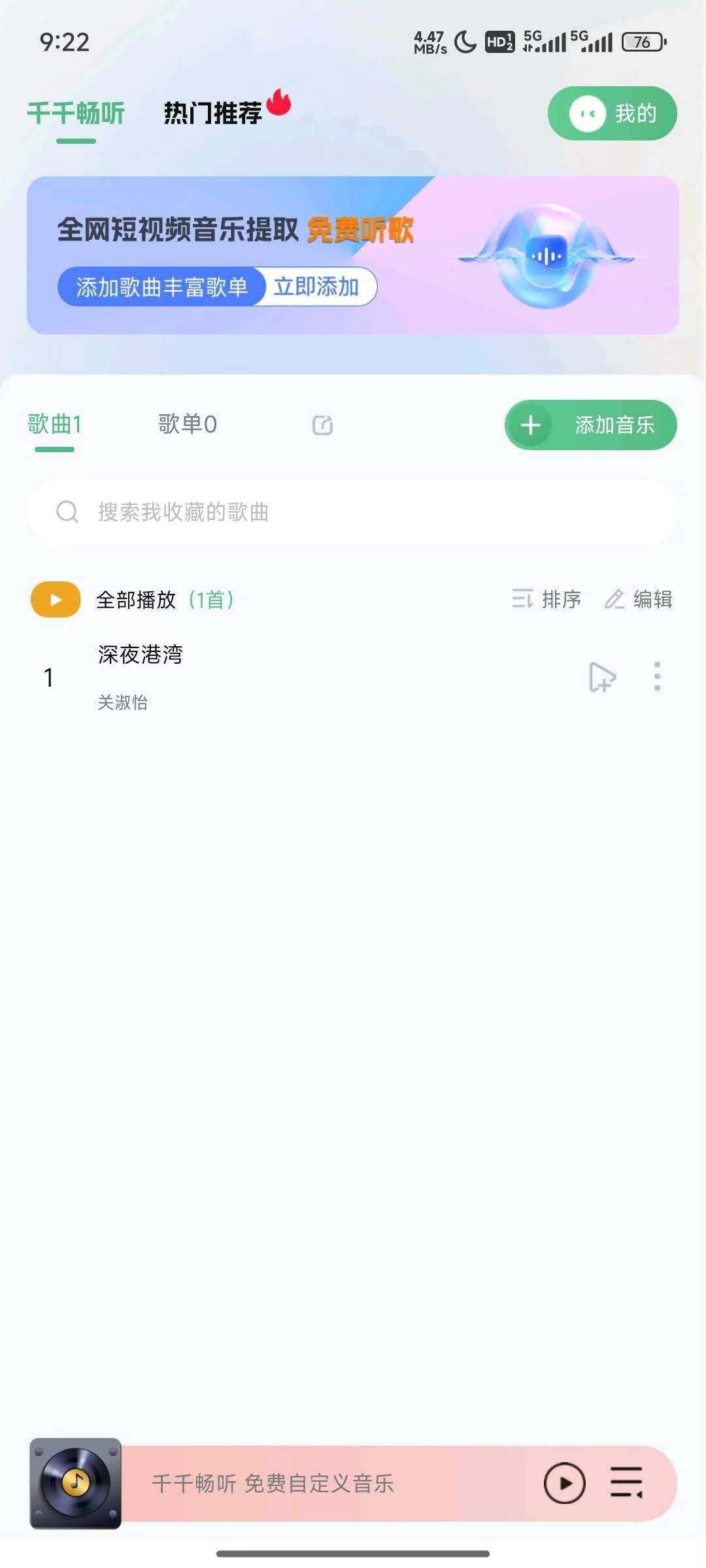Viewport: 706px width, 1568px height.
Task: Add 深夜港湾 to play next
Action: (602, 677)
